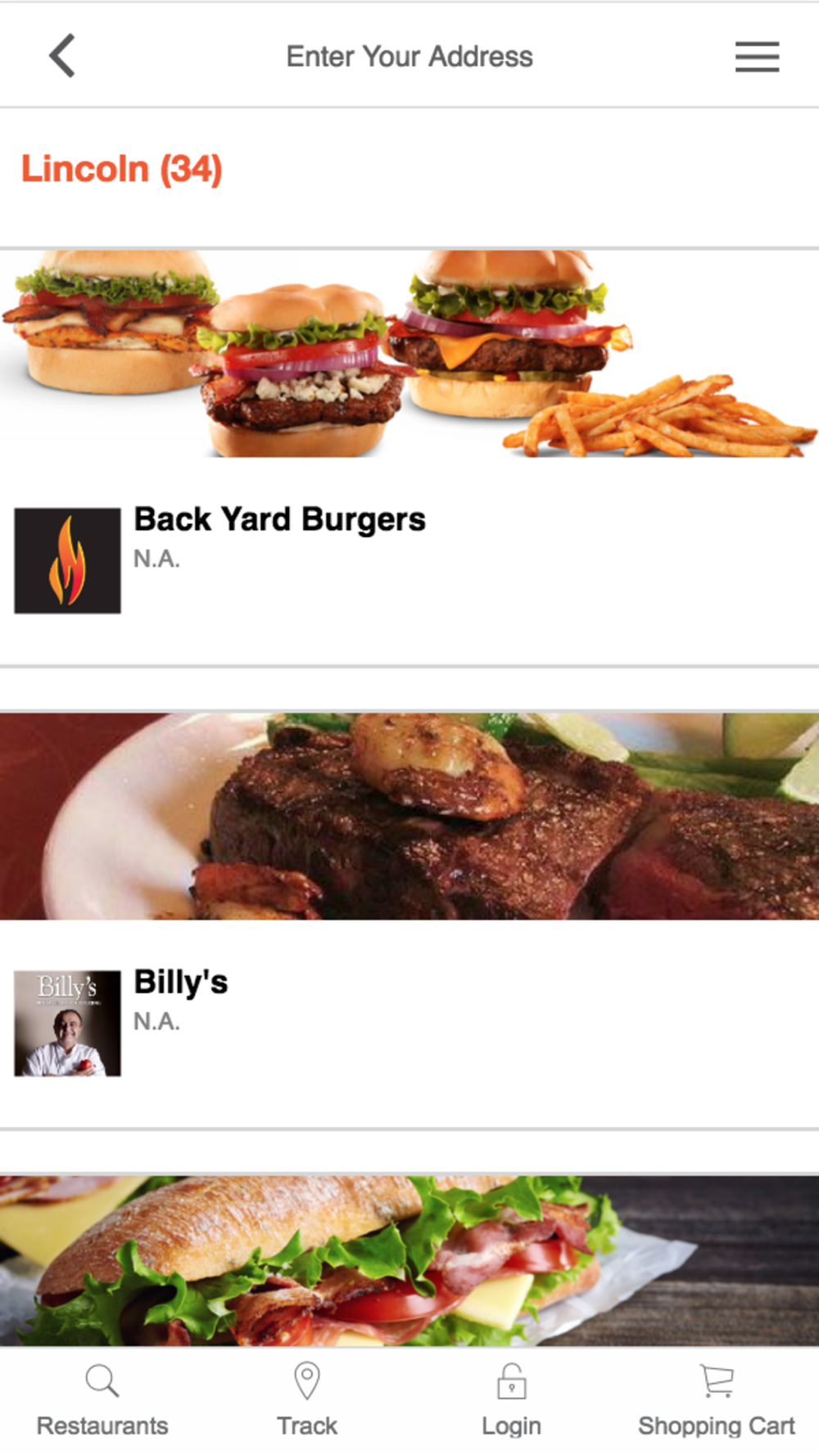Open the Back Yard Burgers restaurant

coord(279,520)
